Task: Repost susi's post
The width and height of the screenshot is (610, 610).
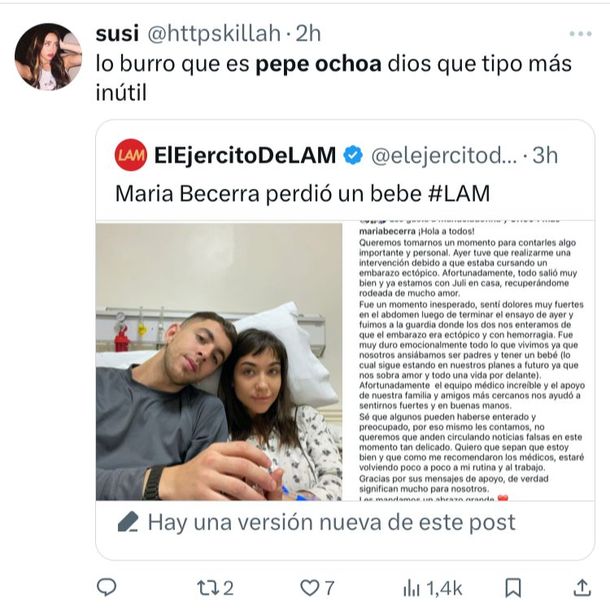Action: coord(215,587)
